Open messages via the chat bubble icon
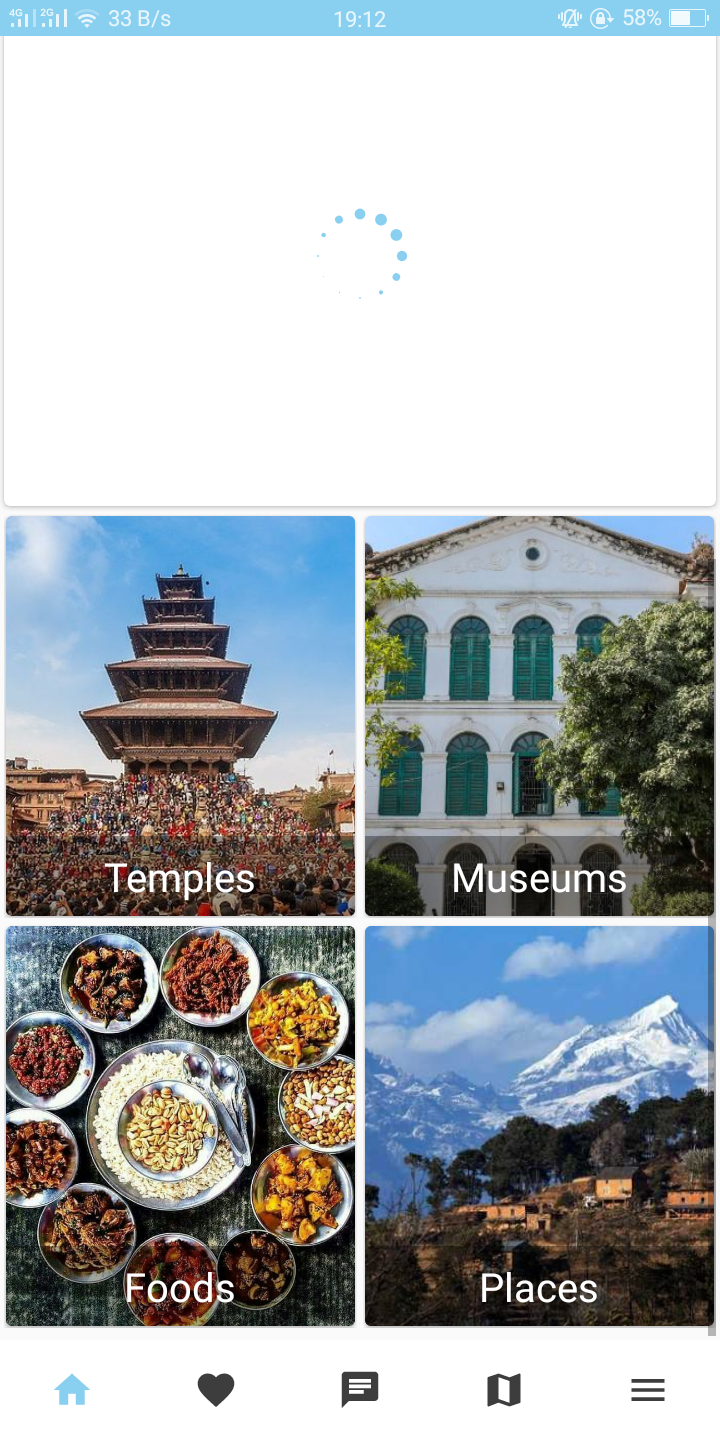 click(360, 1389)
